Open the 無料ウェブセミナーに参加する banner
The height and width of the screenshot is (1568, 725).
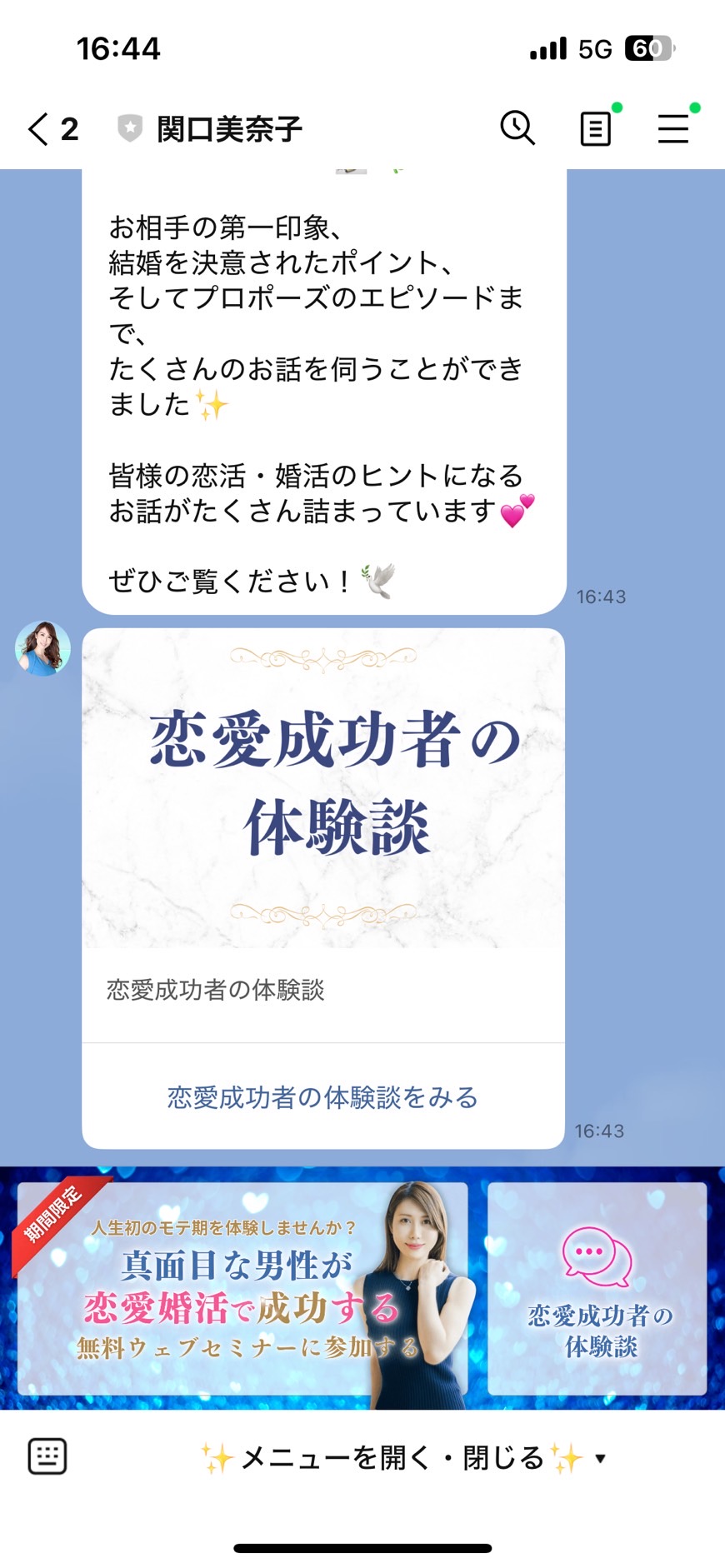[x=242, y=1288]
